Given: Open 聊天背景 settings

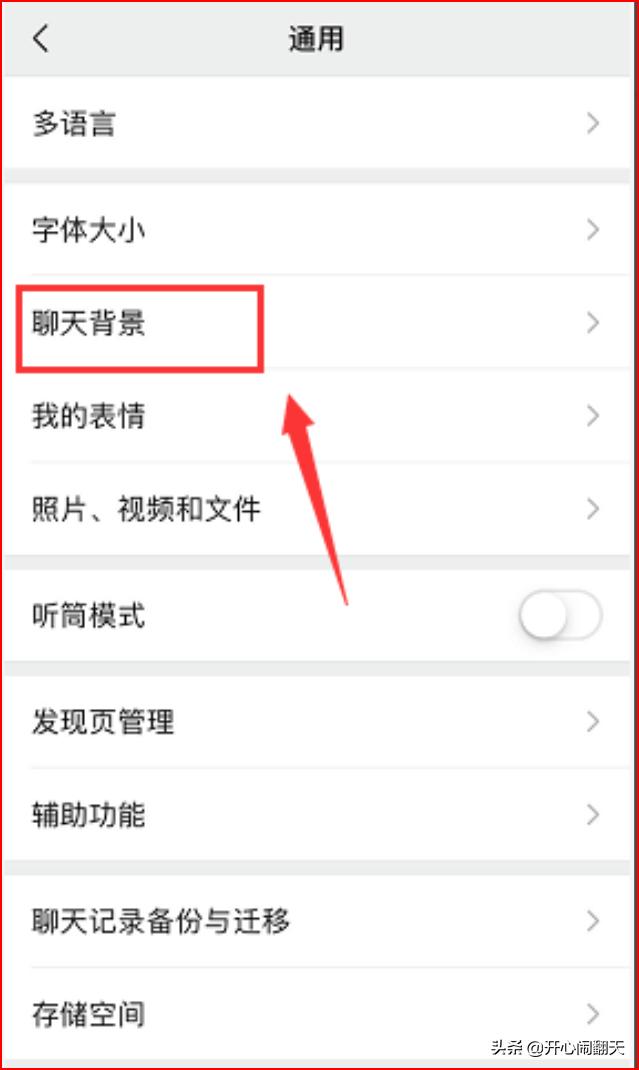Looking at the screenshot, I should coord(318,323).
